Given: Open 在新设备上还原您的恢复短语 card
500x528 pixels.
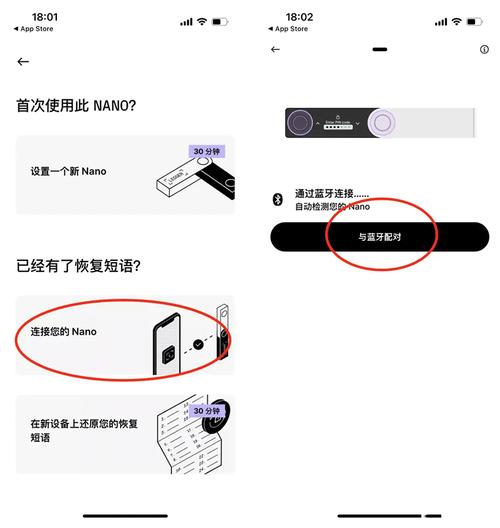Looking at the screenshot, I should [x=125, y=434].
